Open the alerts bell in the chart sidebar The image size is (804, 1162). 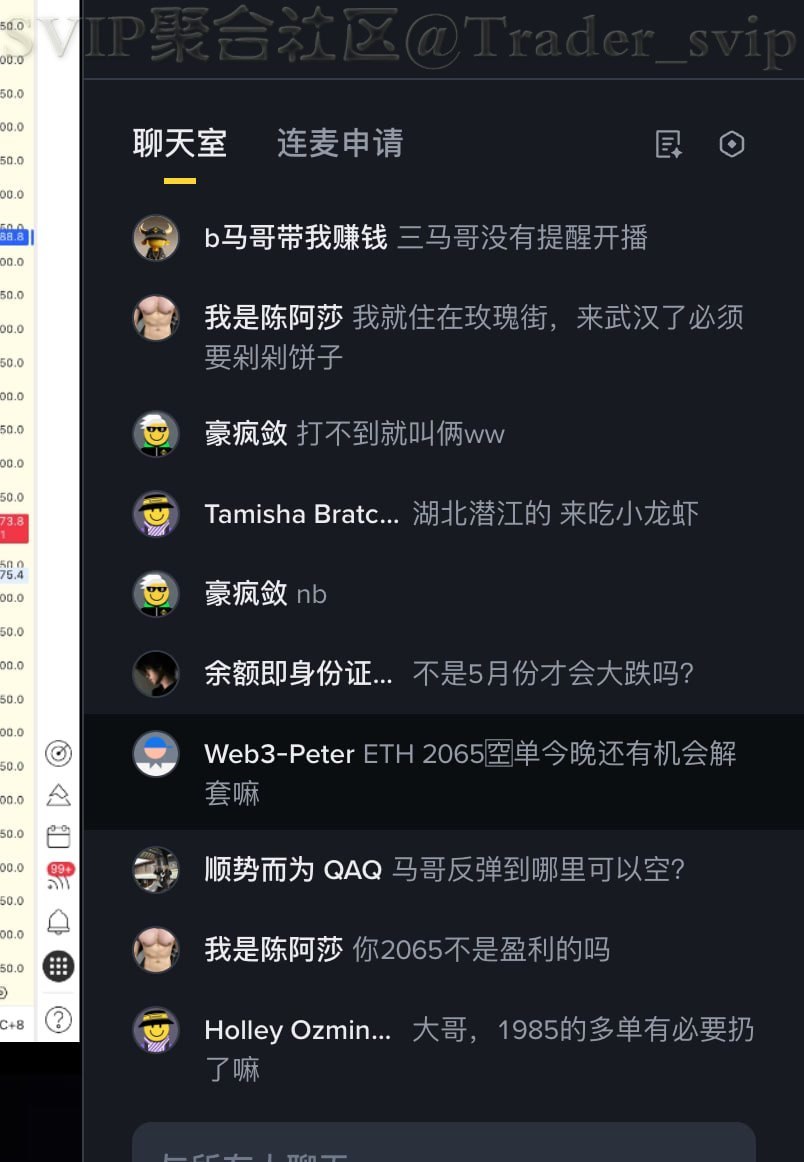(59, 921)
